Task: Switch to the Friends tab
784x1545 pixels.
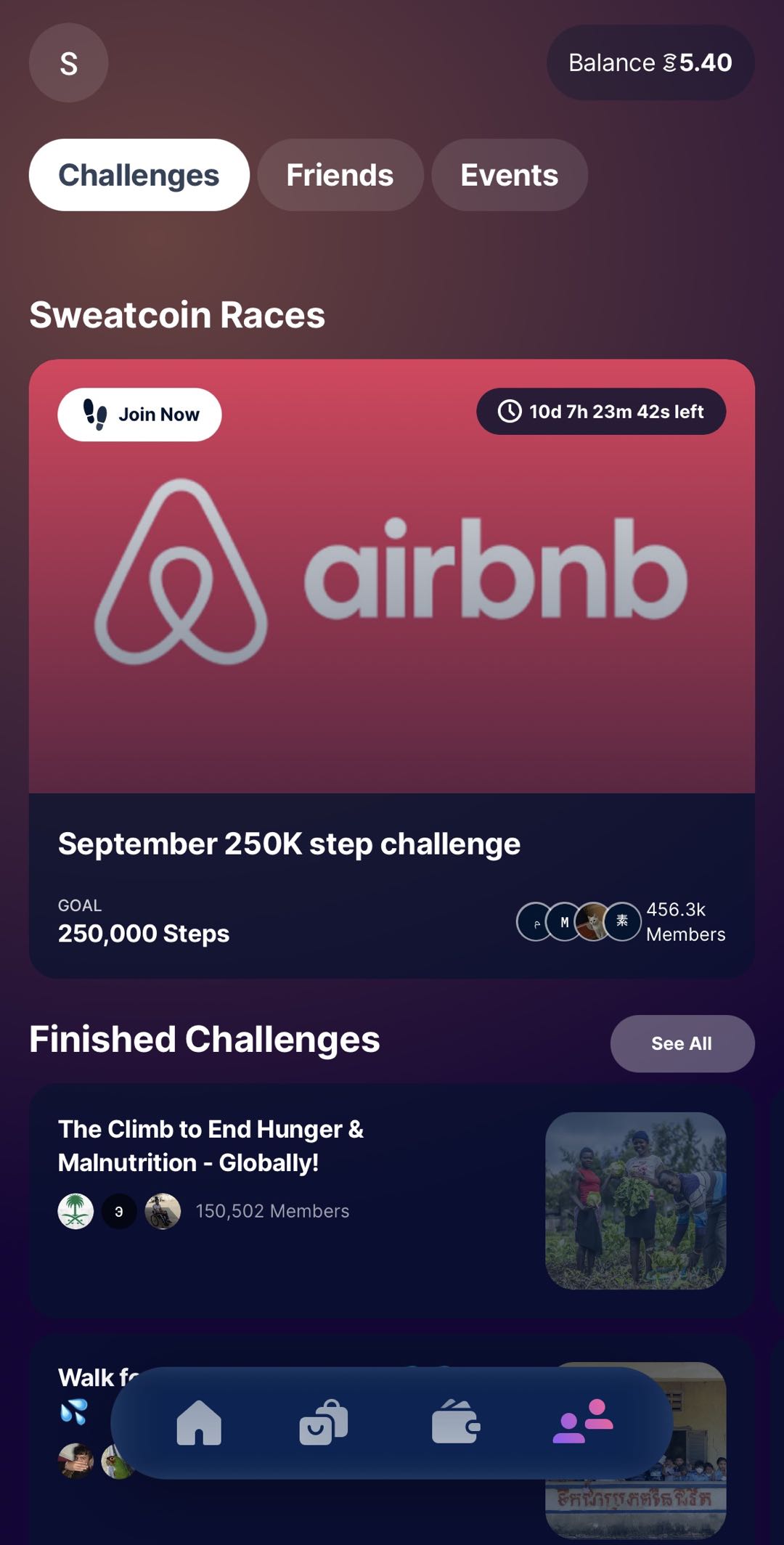Action: pos(340,175)
